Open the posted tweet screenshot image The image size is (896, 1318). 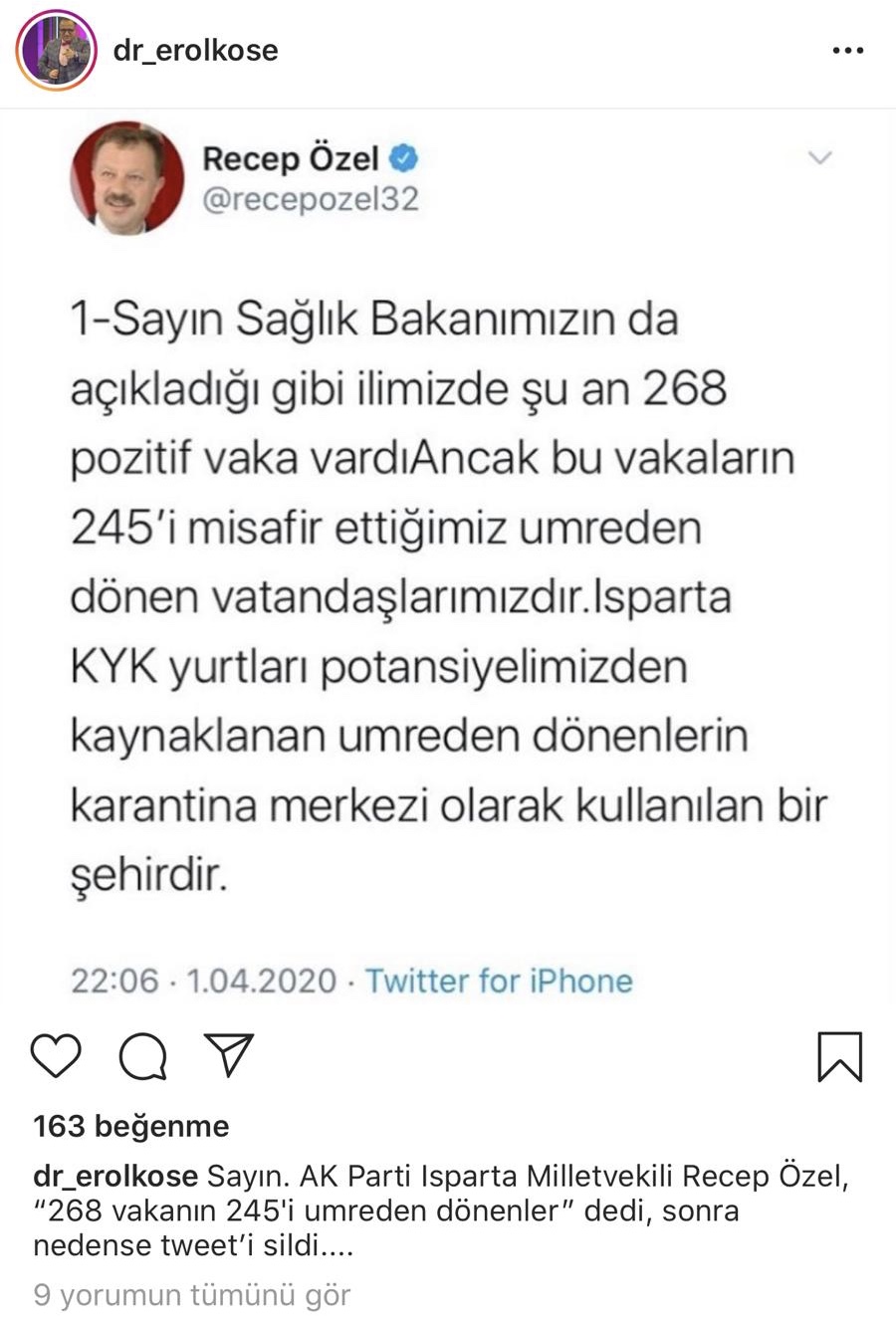coord(448,557)
